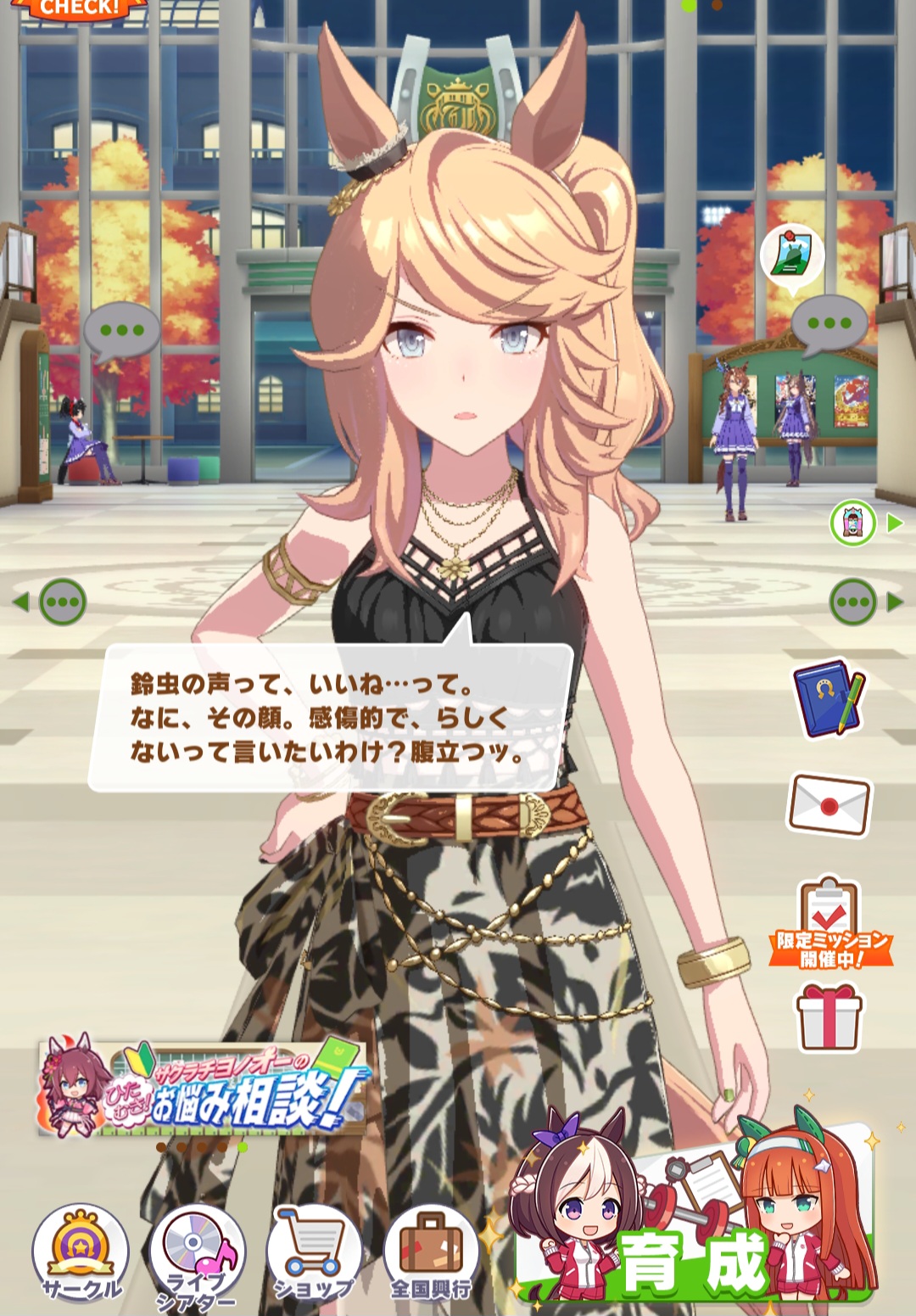Open the ライブシアター live theater
916x1316 pixels.
[197, 1252]
